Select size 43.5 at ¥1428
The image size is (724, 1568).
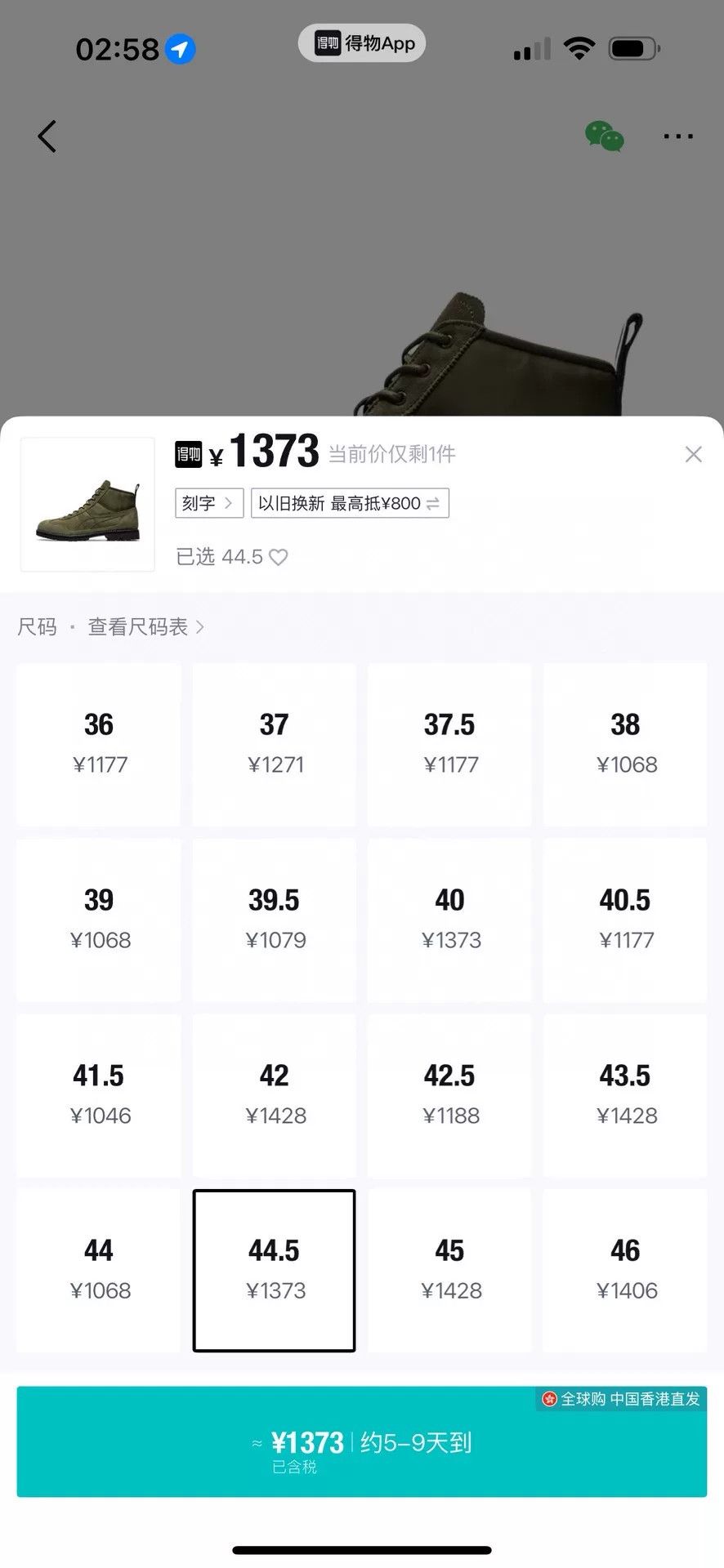[625, 1095]
